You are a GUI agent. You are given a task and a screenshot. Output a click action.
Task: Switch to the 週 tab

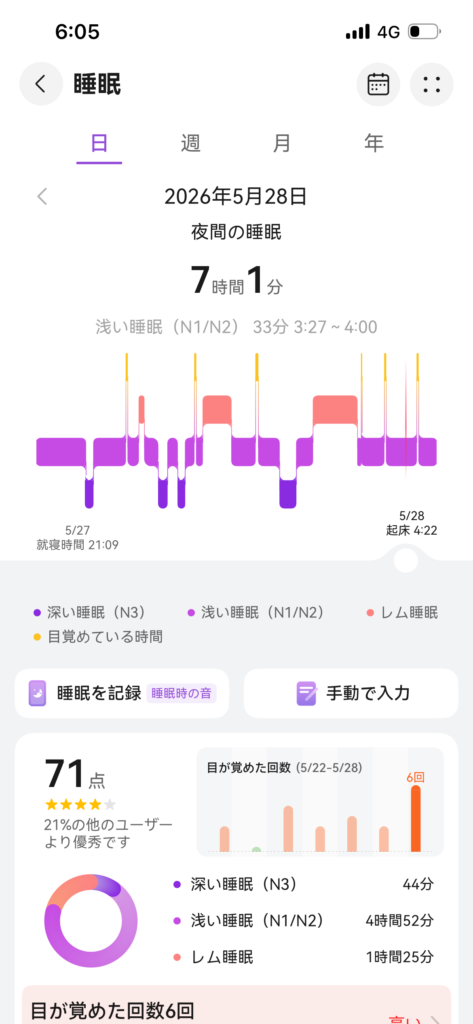190,143
